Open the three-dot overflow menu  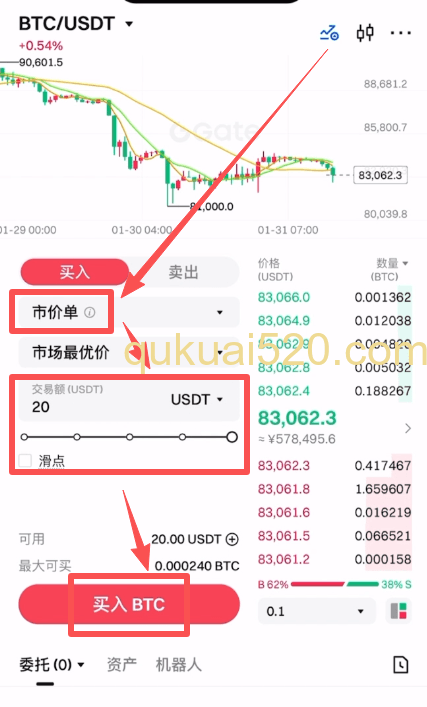[400, 33]
